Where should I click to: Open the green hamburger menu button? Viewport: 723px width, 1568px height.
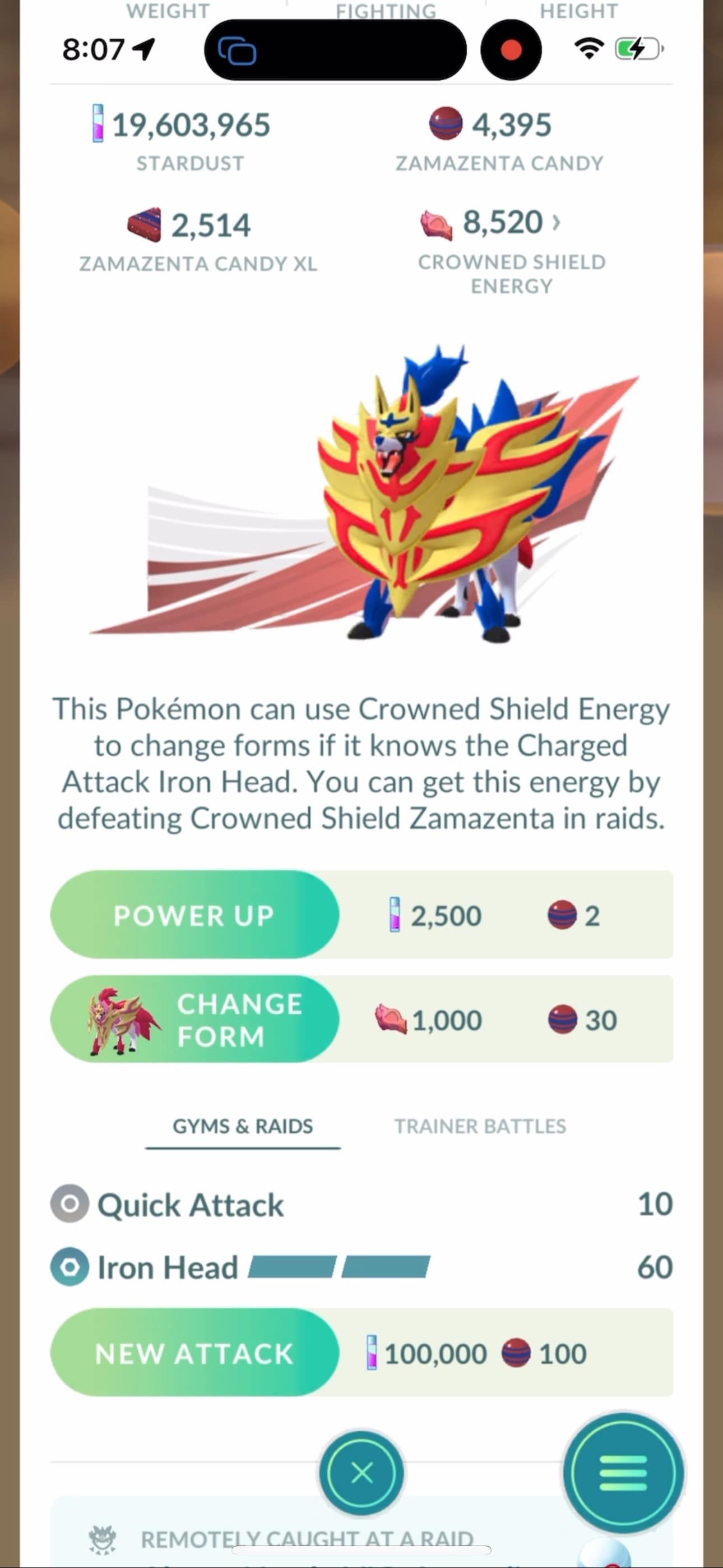(x=623, y=1473)
